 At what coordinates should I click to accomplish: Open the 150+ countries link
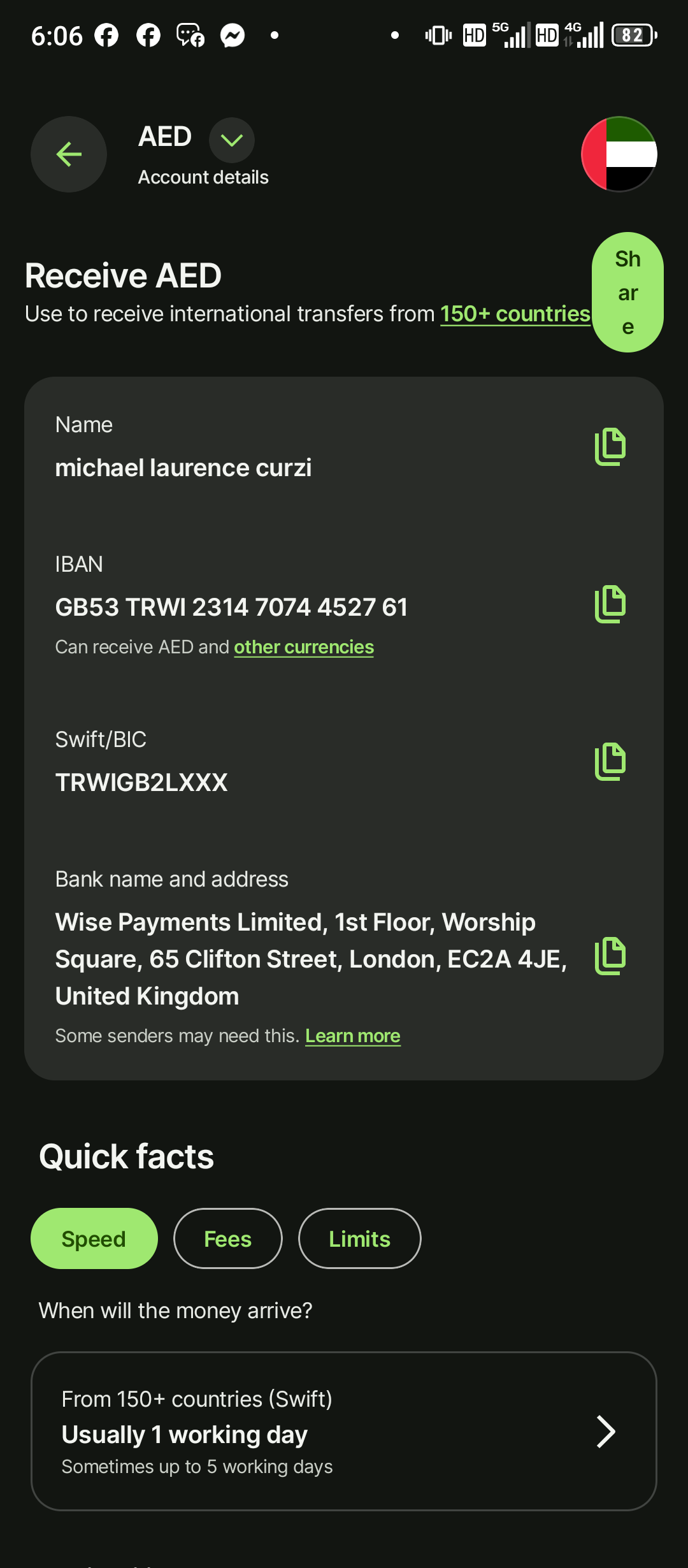click(515, 314)
